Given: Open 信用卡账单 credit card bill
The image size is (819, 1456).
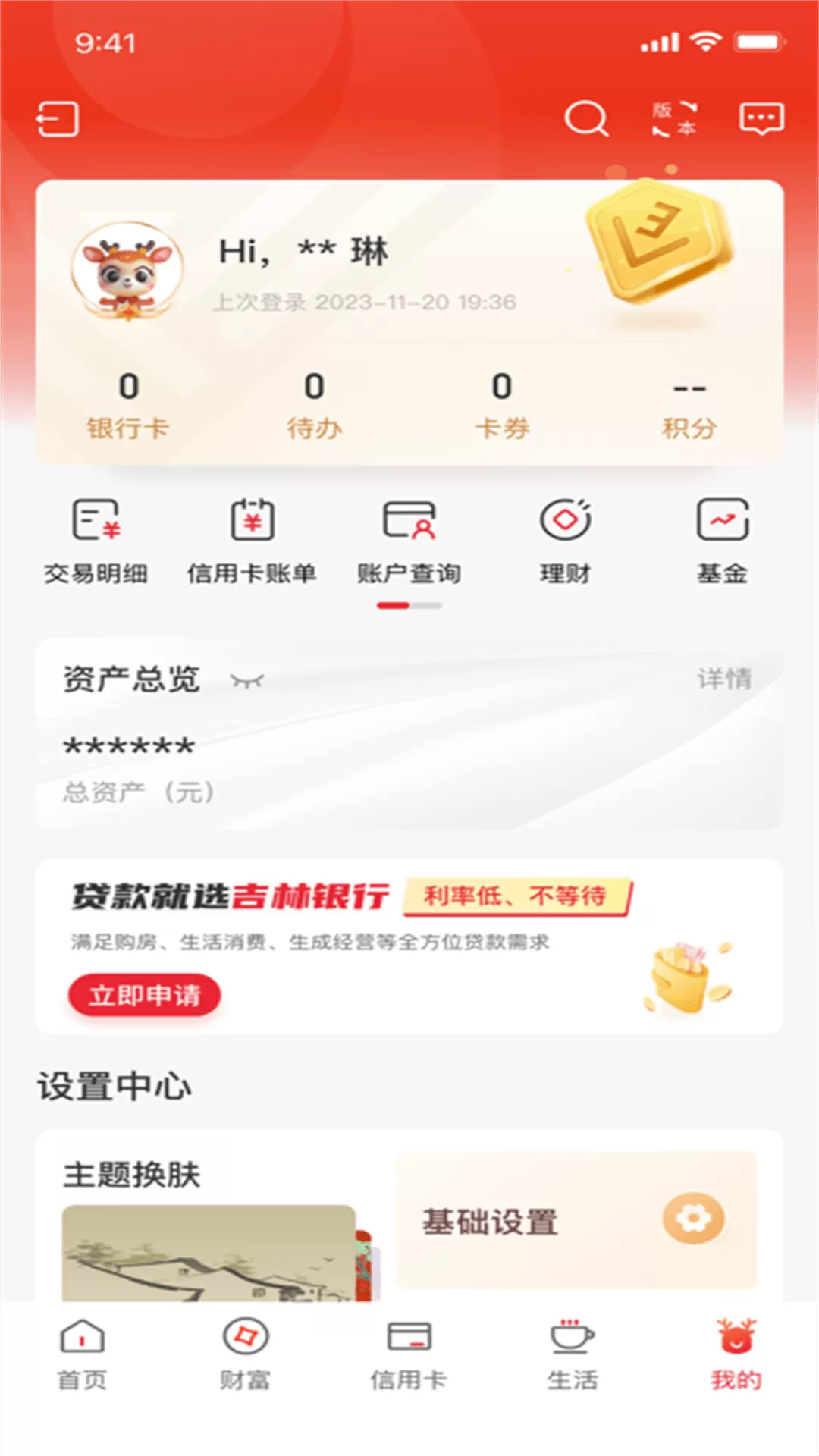Looking at the screenshot, I should pos(252,541).
